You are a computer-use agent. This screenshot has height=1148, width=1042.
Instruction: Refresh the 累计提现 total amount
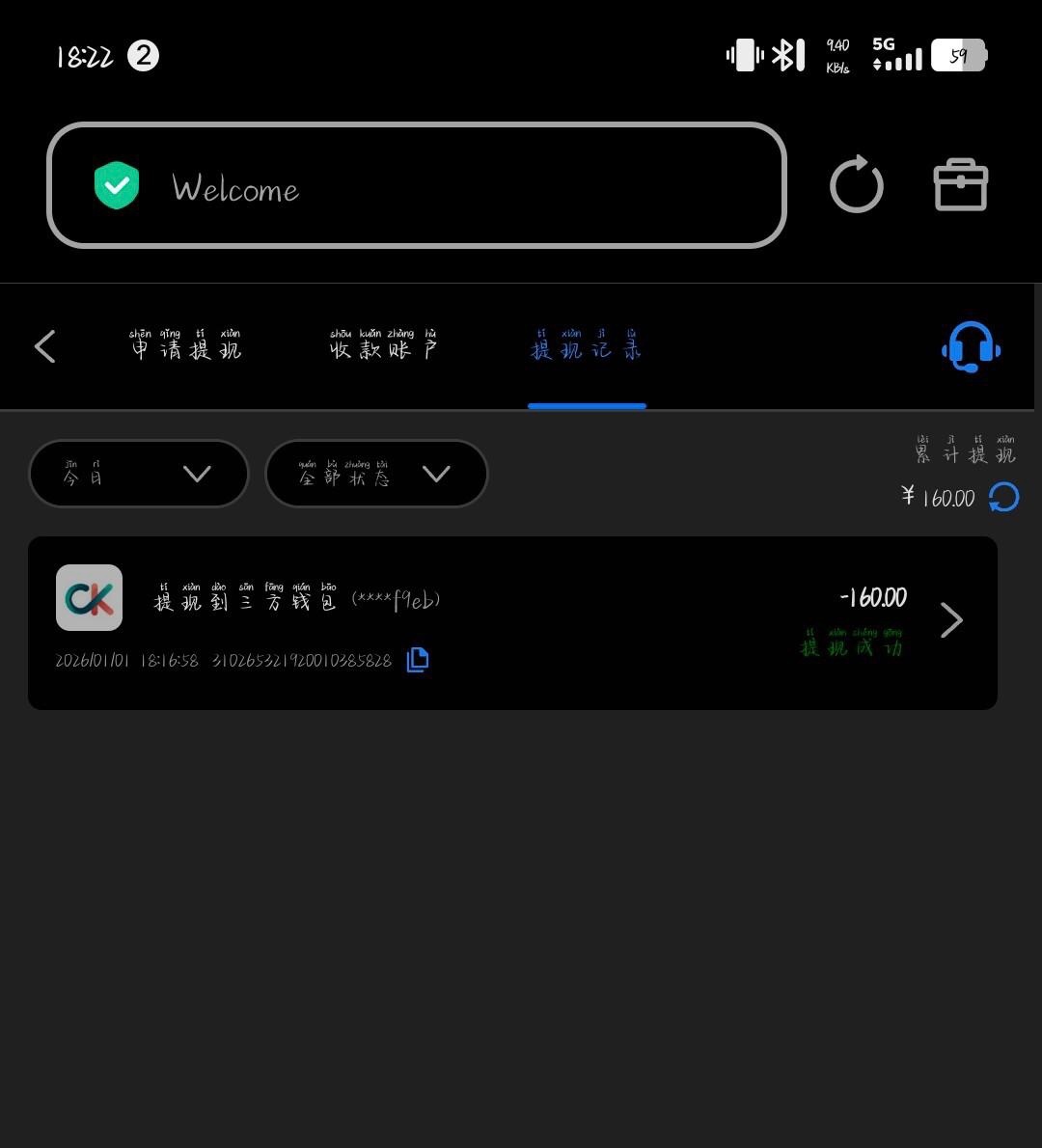[1004, 498]
